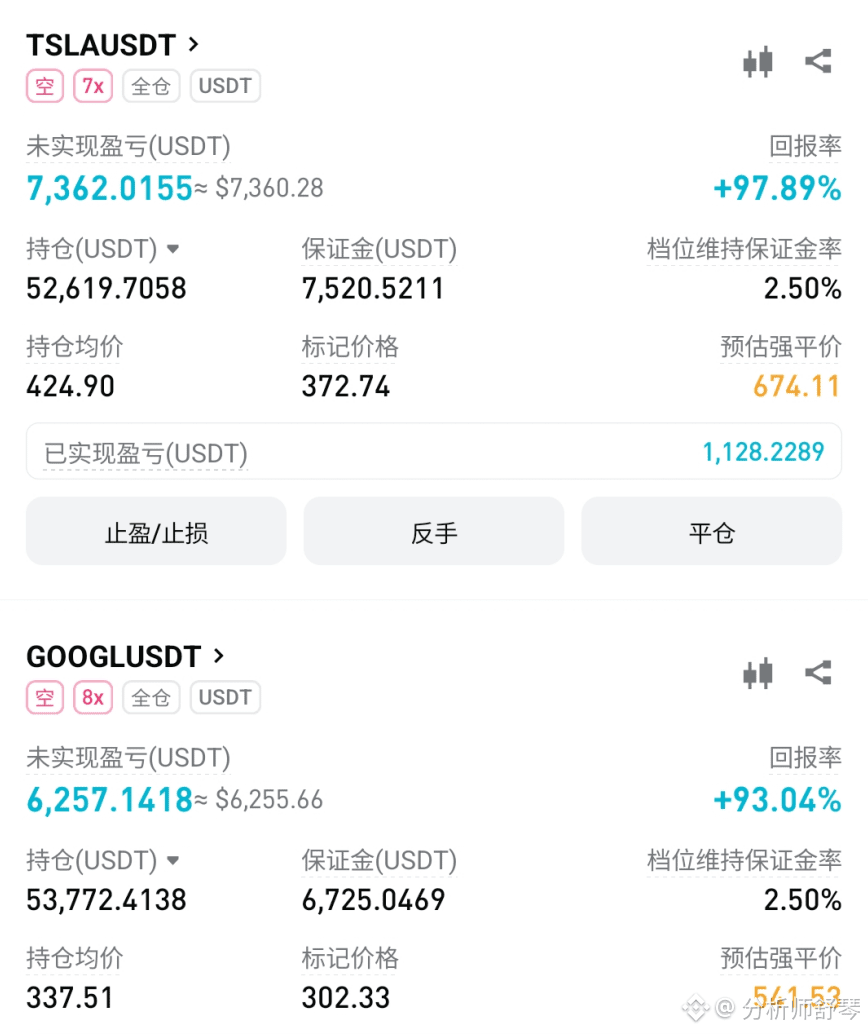Expand the TSLAUSDT 持仓(USDT) unit dropdown
The height and width of the screenshot is (1034, 868).
click(172, 249)
